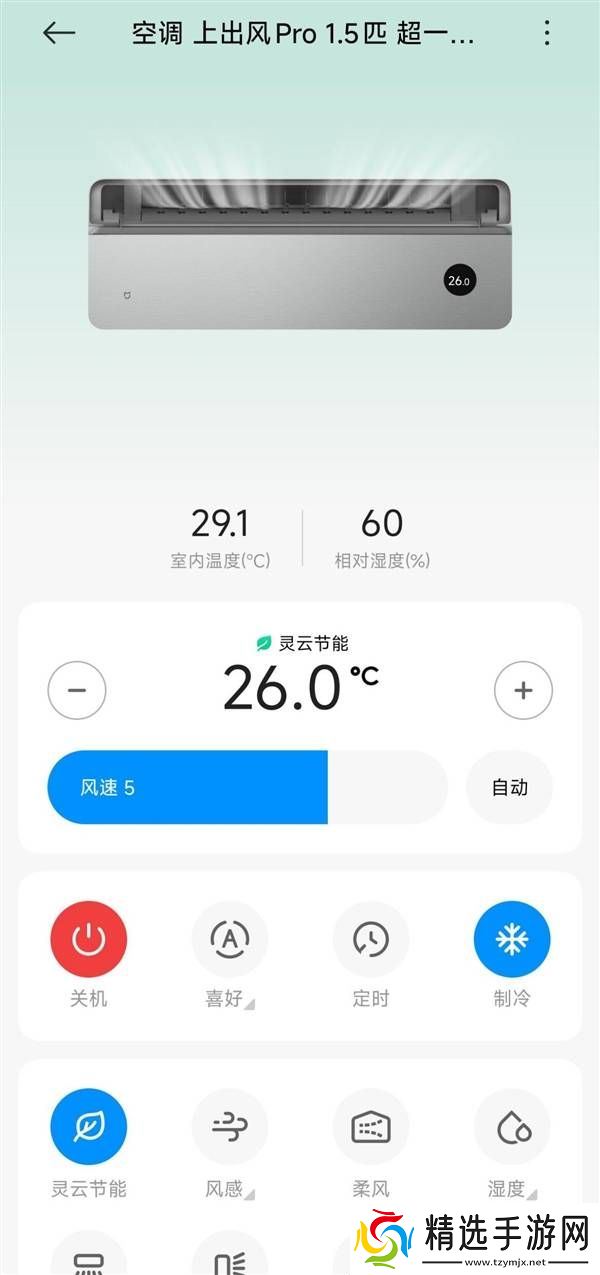
Task: Toggle 灵云节能 energy saving mode
Action: 89,1127
